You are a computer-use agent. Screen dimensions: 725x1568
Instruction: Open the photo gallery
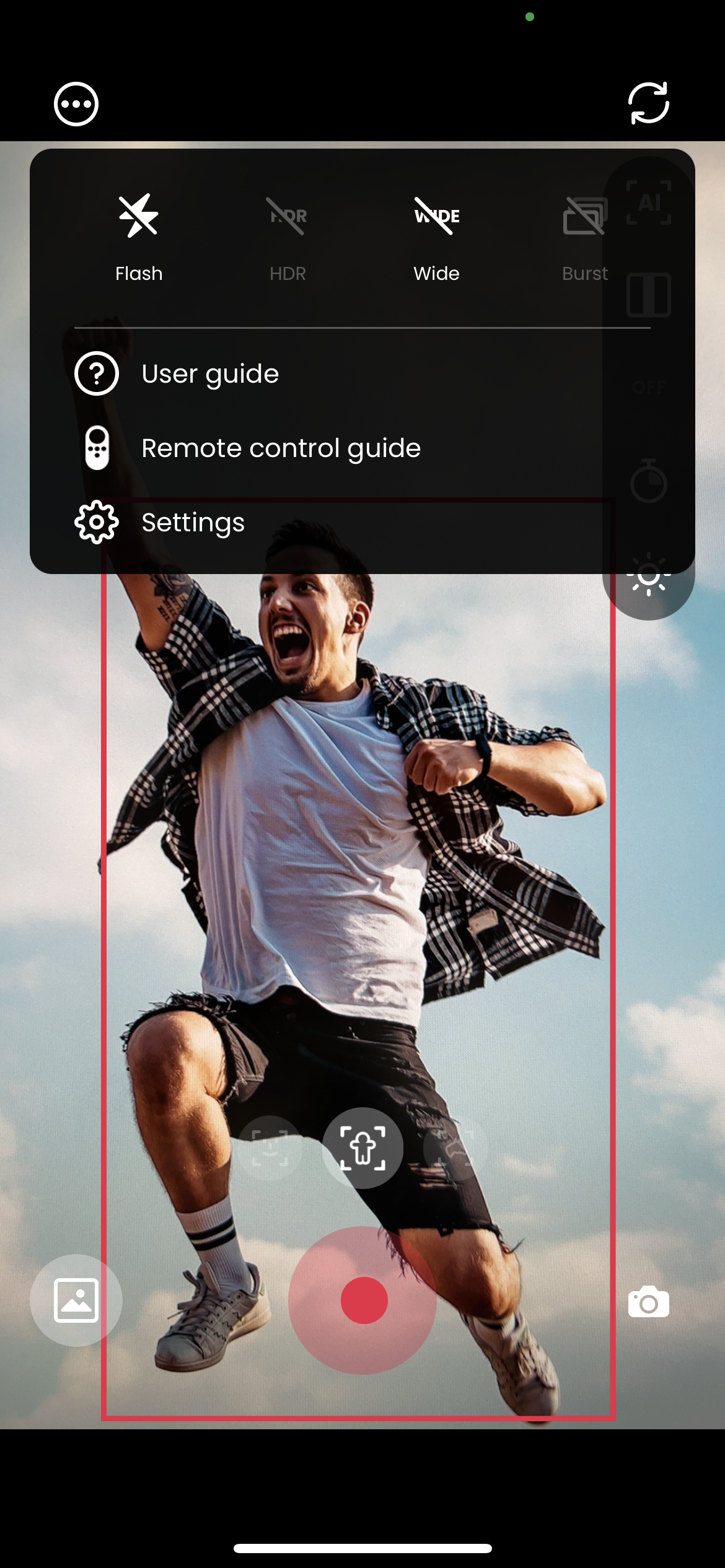(x=76, y=1300)
